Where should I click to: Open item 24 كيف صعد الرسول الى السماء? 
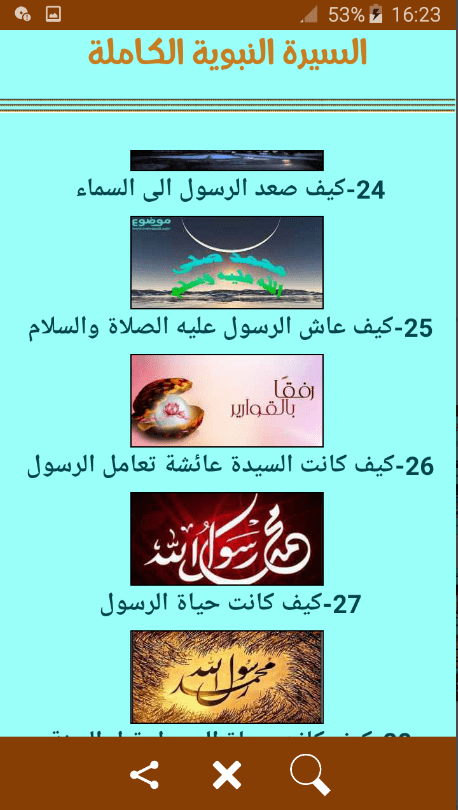point(230,191)
